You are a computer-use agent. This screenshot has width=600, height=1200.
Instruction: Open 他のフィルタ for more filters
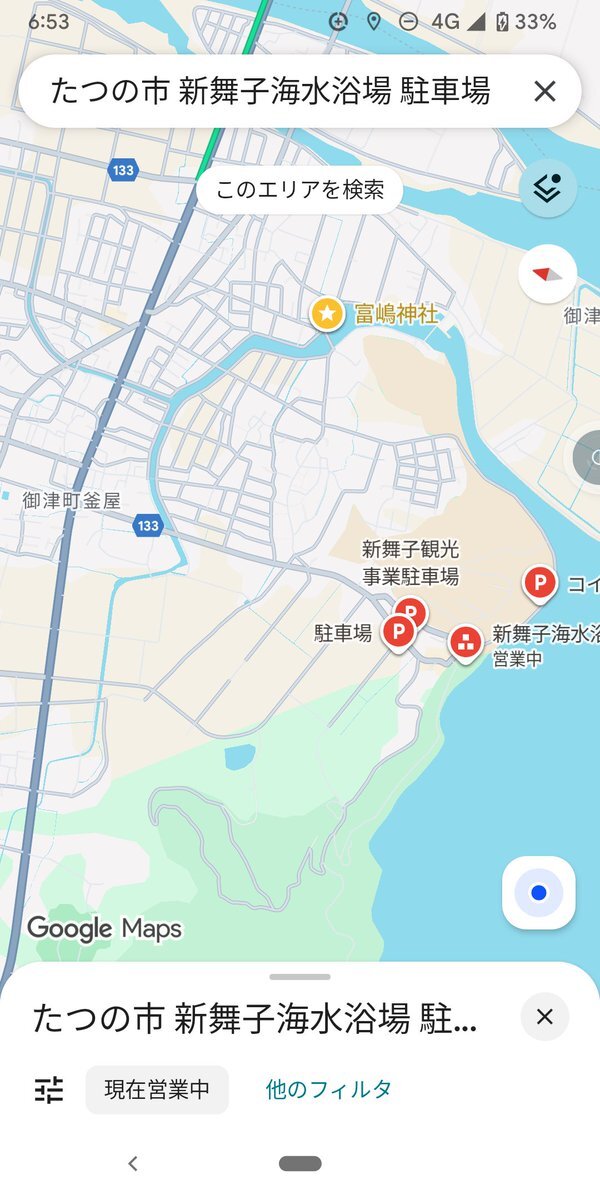coord(328,1089)
